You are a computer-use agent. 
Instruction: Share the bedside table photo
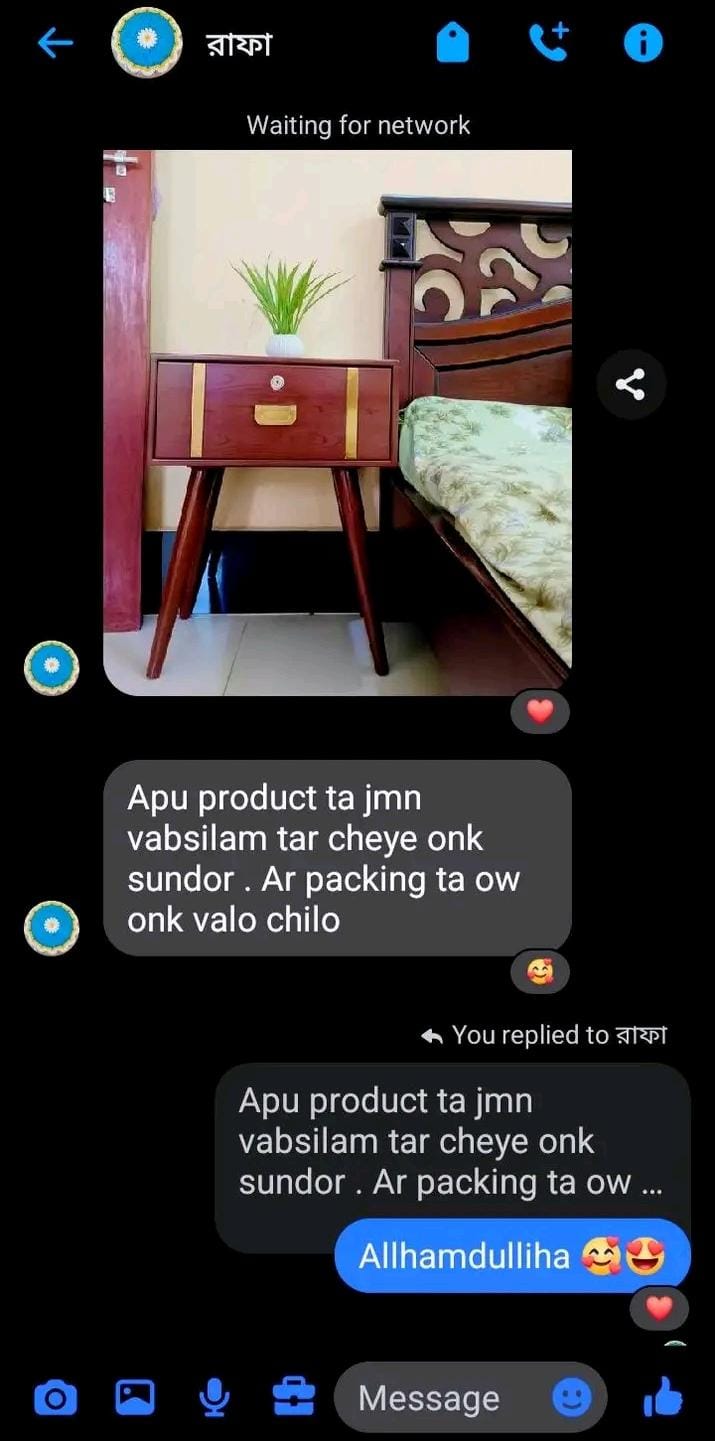pyautogui.click(x=630, y=384)
